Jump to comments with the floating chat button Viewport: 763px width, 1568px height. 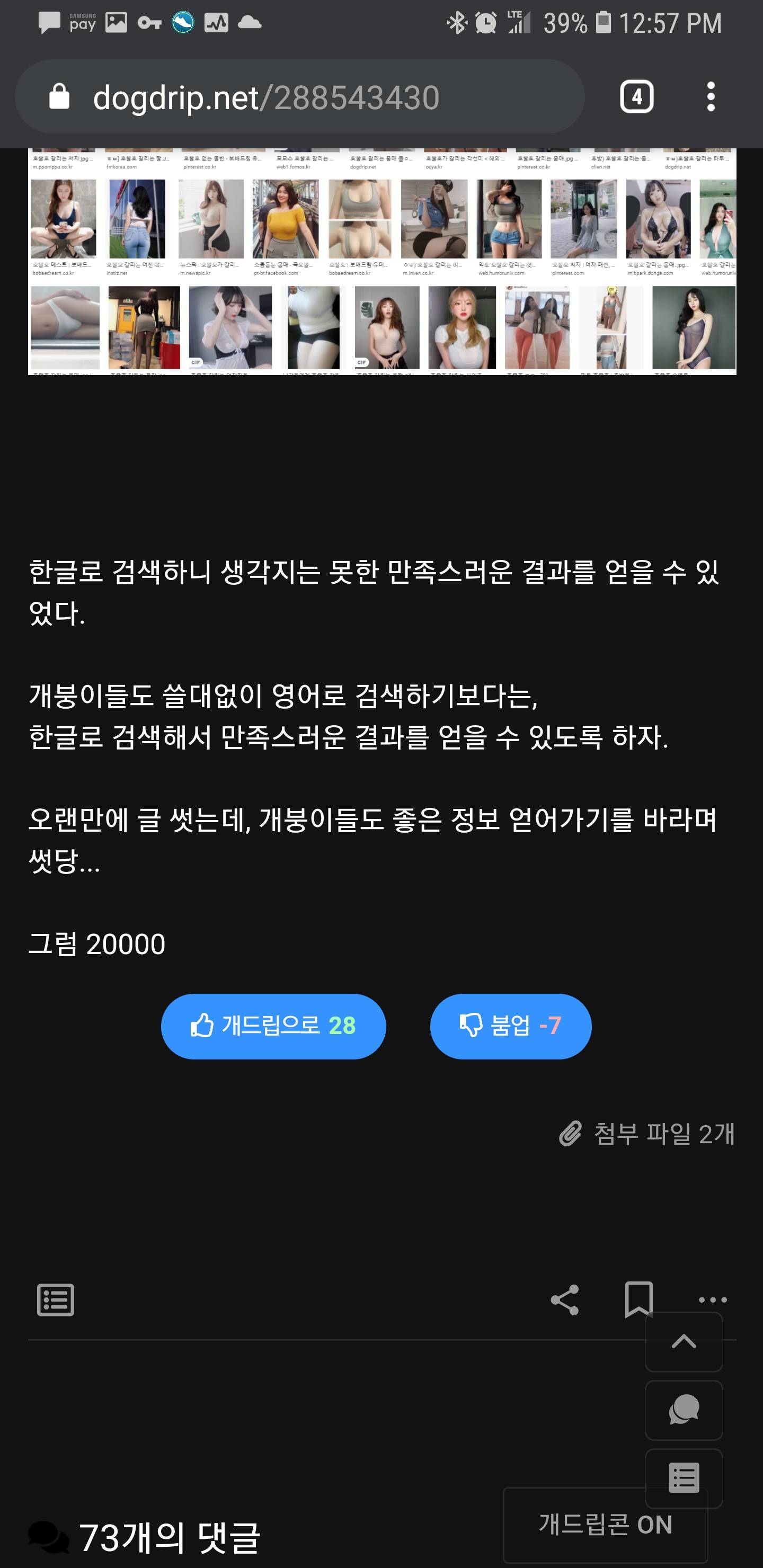coord(684,1410)
